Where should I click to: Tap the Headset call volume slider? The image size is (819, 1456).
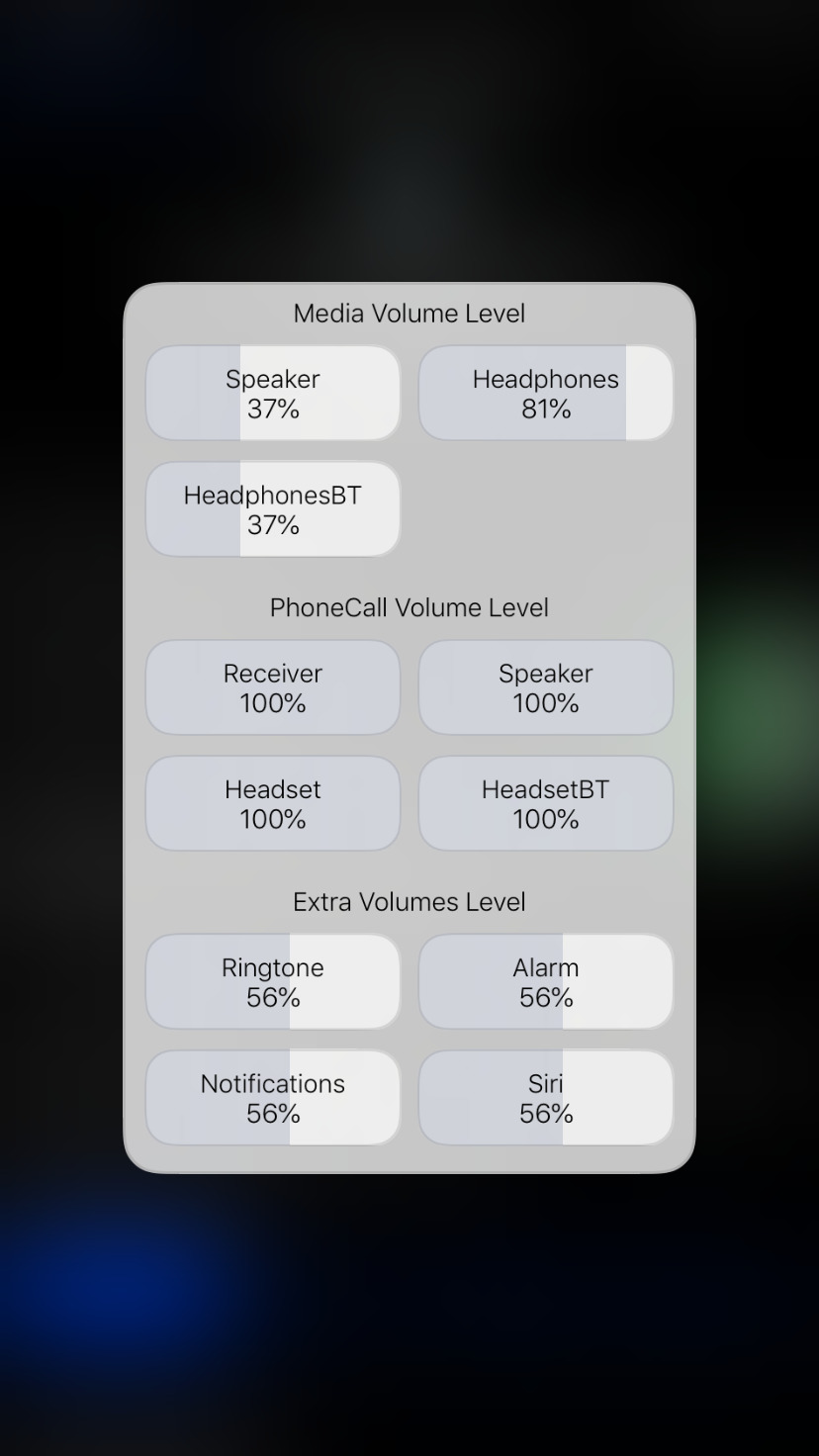tap(273, 803)
